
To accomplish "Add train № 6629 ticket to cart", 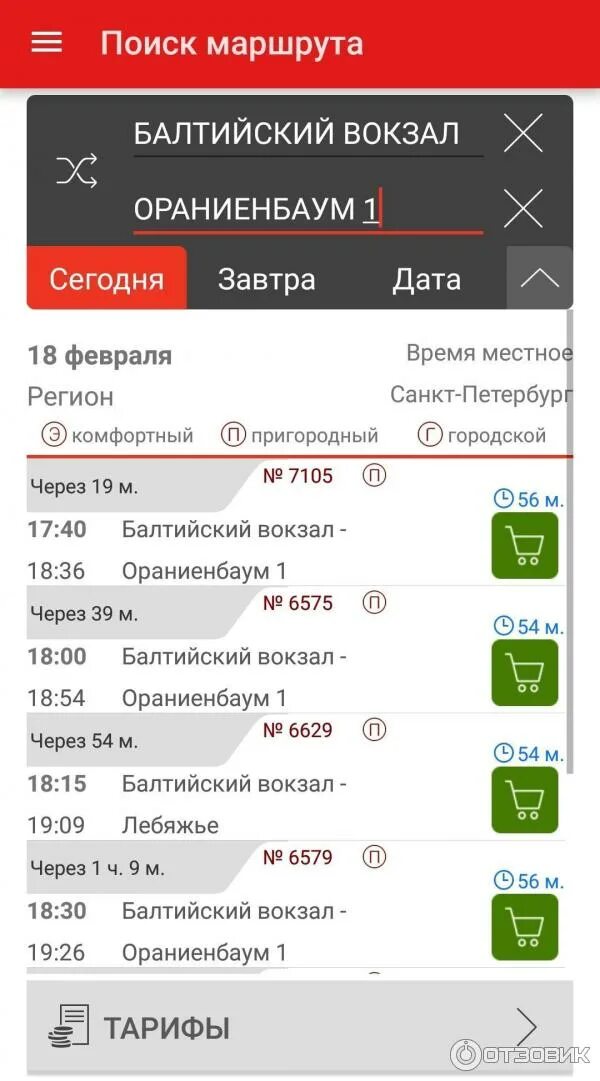I will 524,800.
